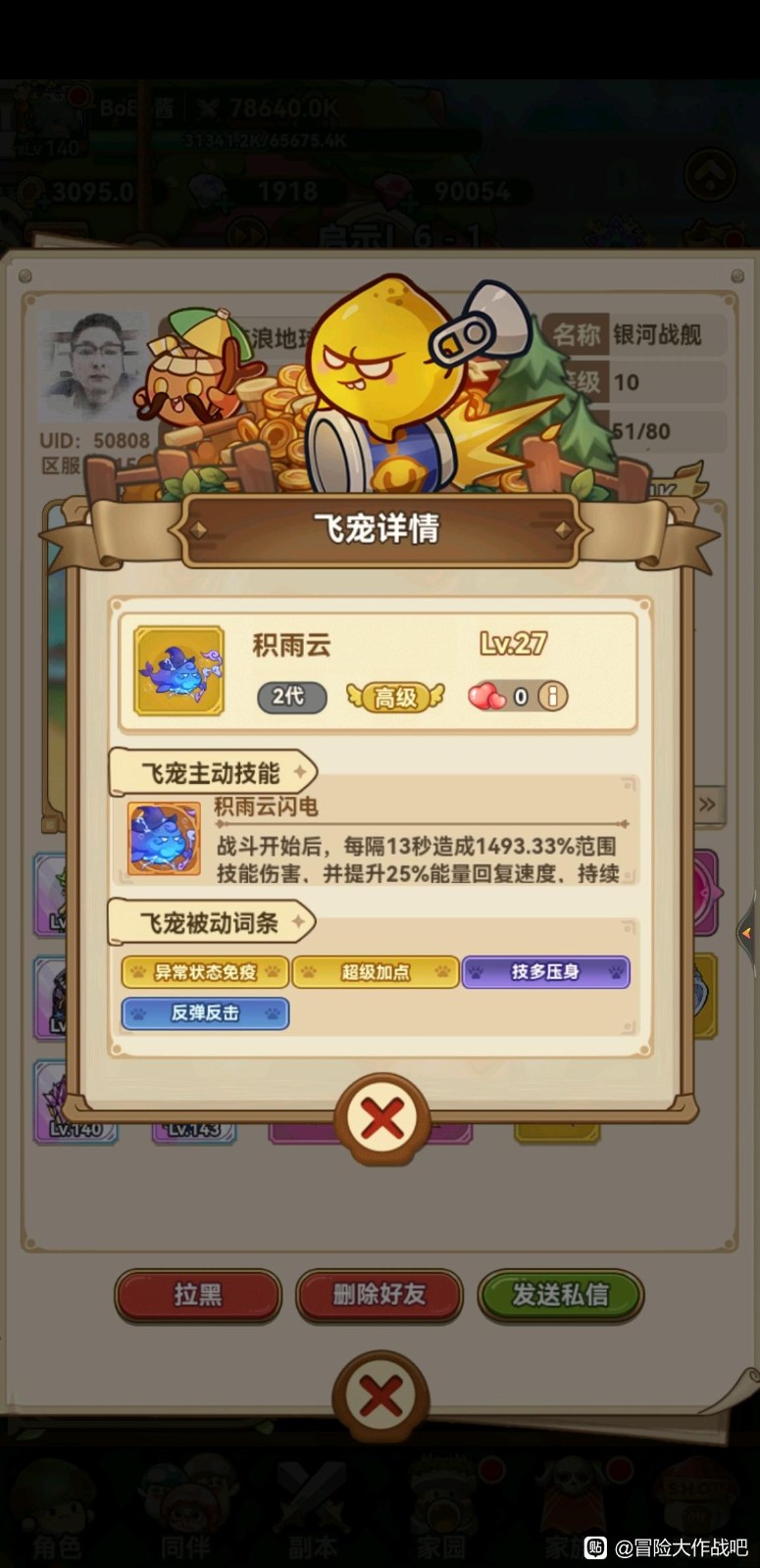
Task: Remove friend via 删除好友
Action: [x=380, y=1296]
